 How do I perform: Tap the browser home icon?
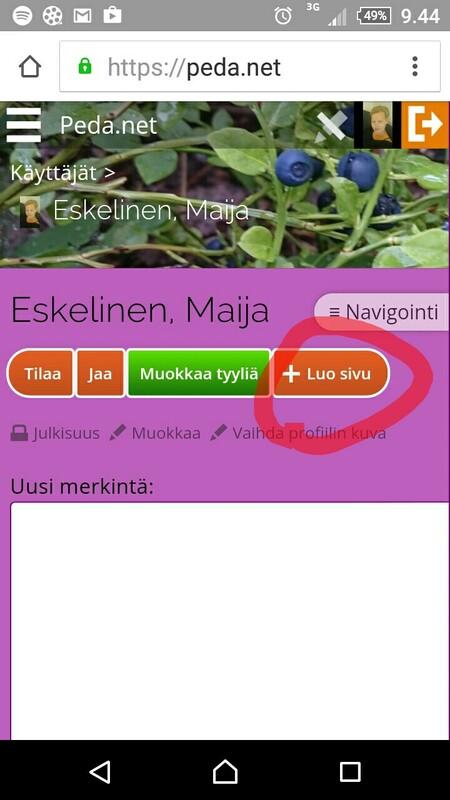[x=30, y=67]
